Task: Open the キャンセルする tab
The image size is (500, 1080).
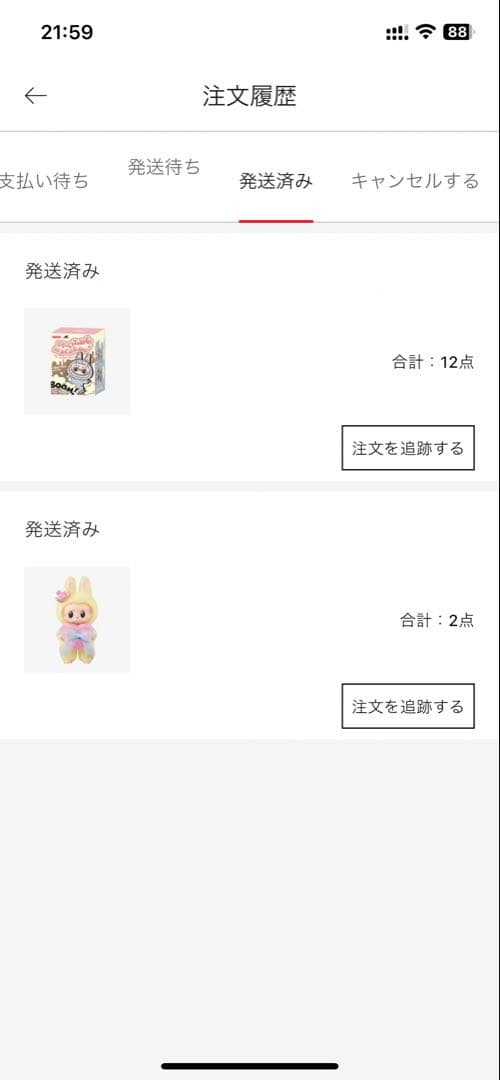Action: 415,181
